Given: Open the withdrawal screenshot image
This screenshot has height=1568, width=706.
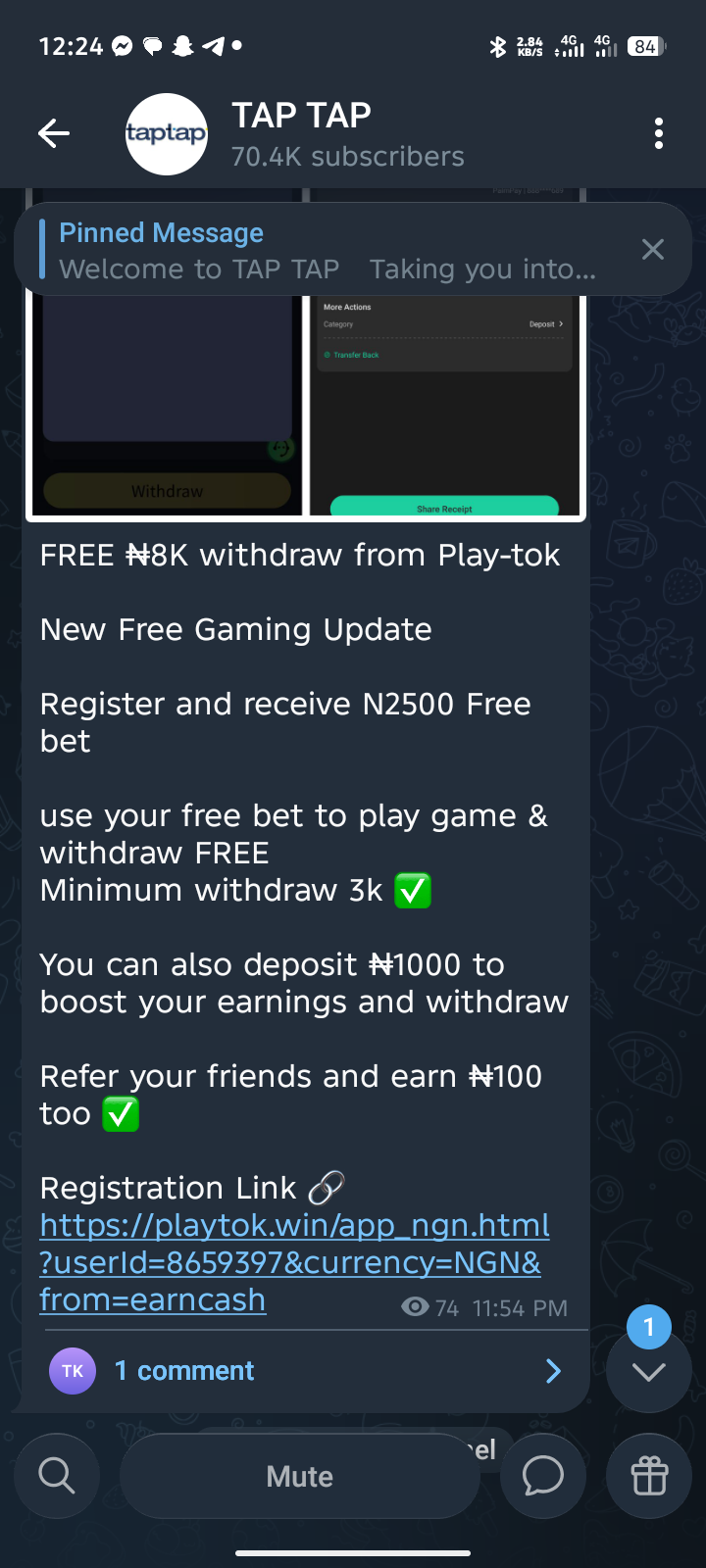Looking at the screenshot, I should (305, 412).
